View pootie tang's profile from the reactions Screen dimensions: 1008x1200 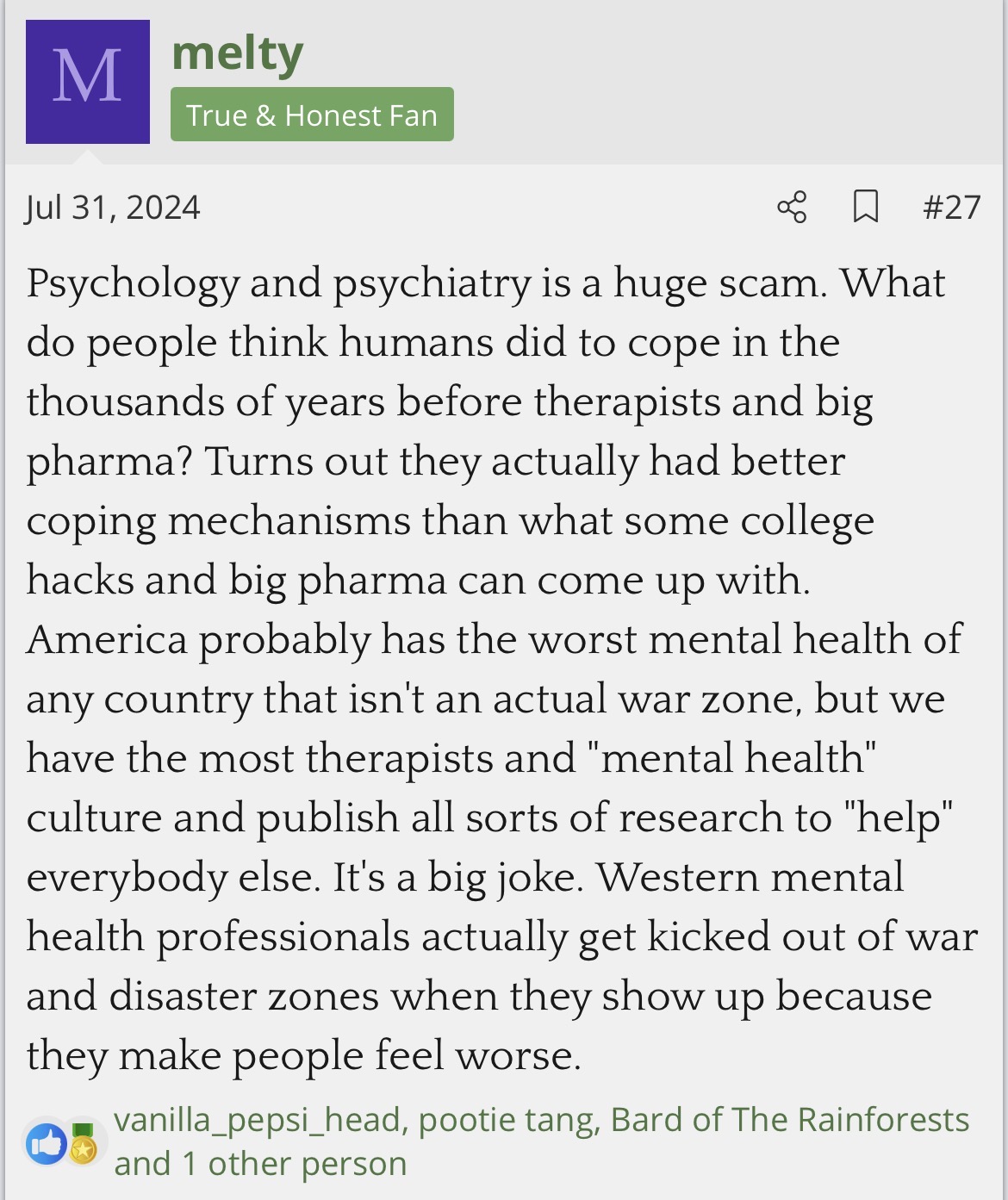(508, 1119)
